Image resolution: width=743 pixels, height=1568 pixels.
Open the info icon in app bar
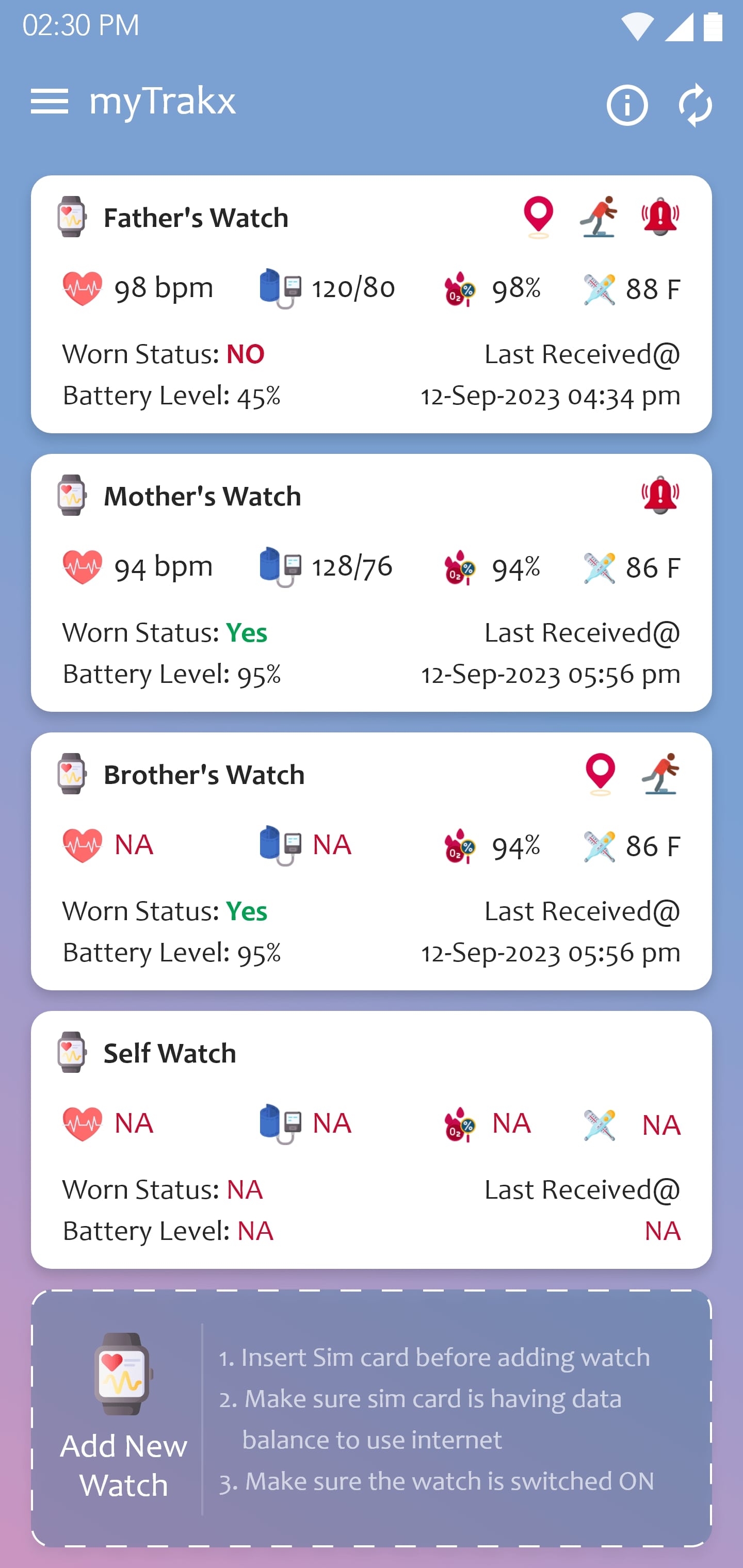627,105
